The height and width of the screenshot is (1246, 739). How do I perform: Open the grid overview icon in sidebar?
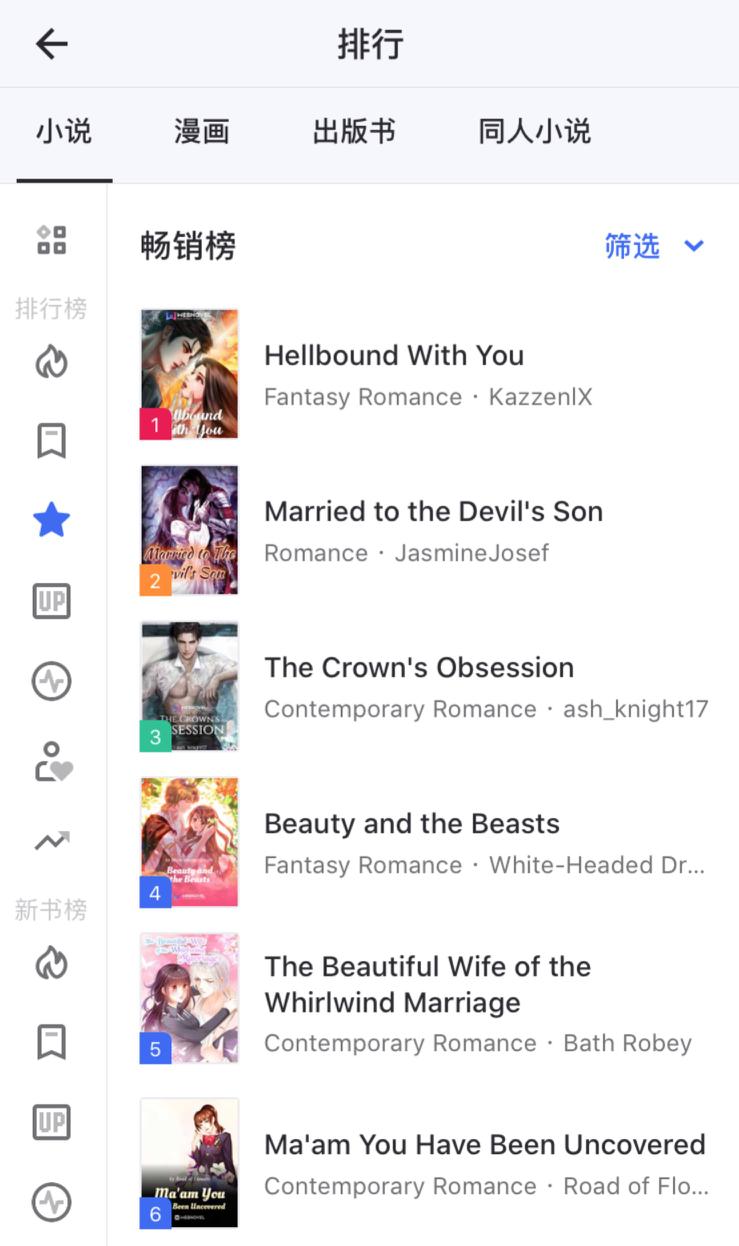coord(51,240)
